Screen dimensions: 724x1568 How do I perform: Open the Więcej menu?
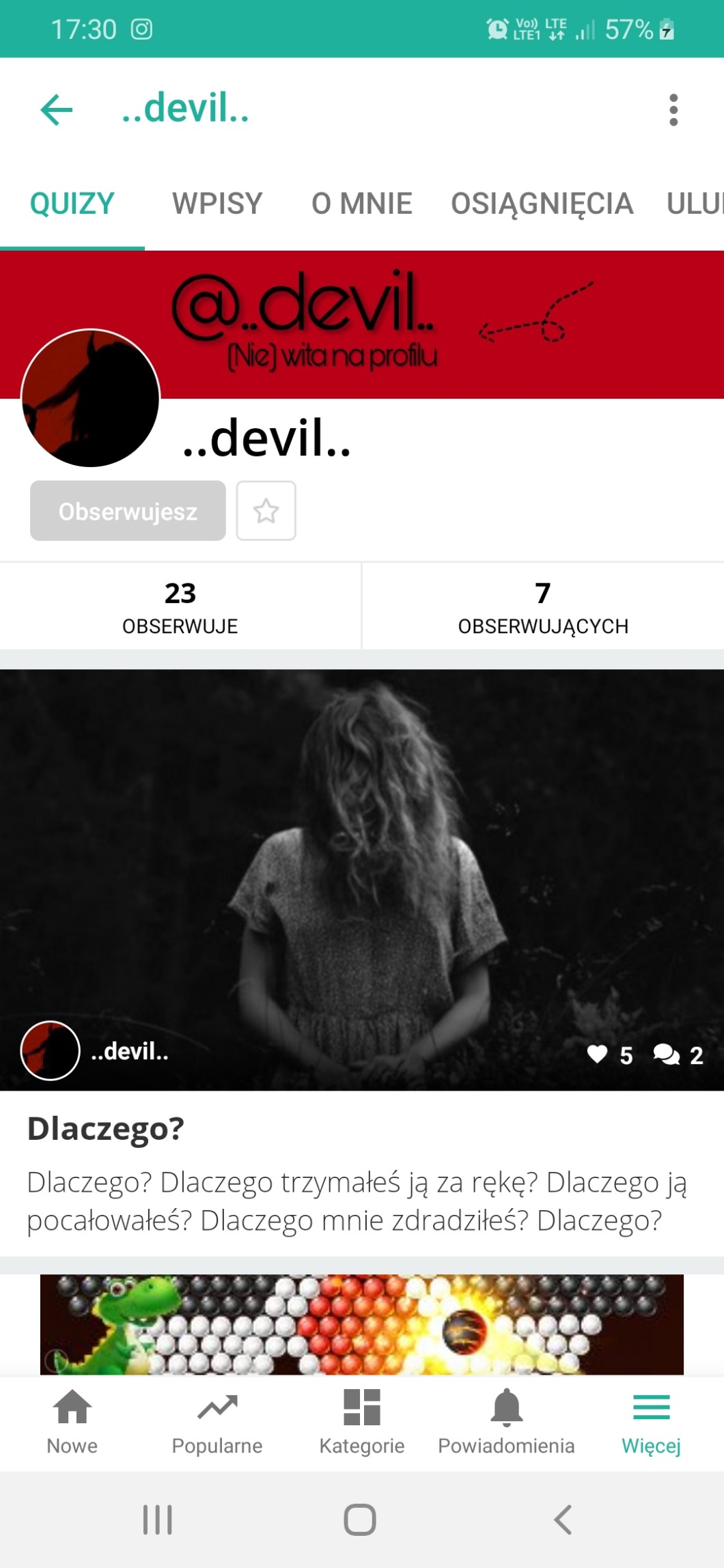coord(651,1422)
